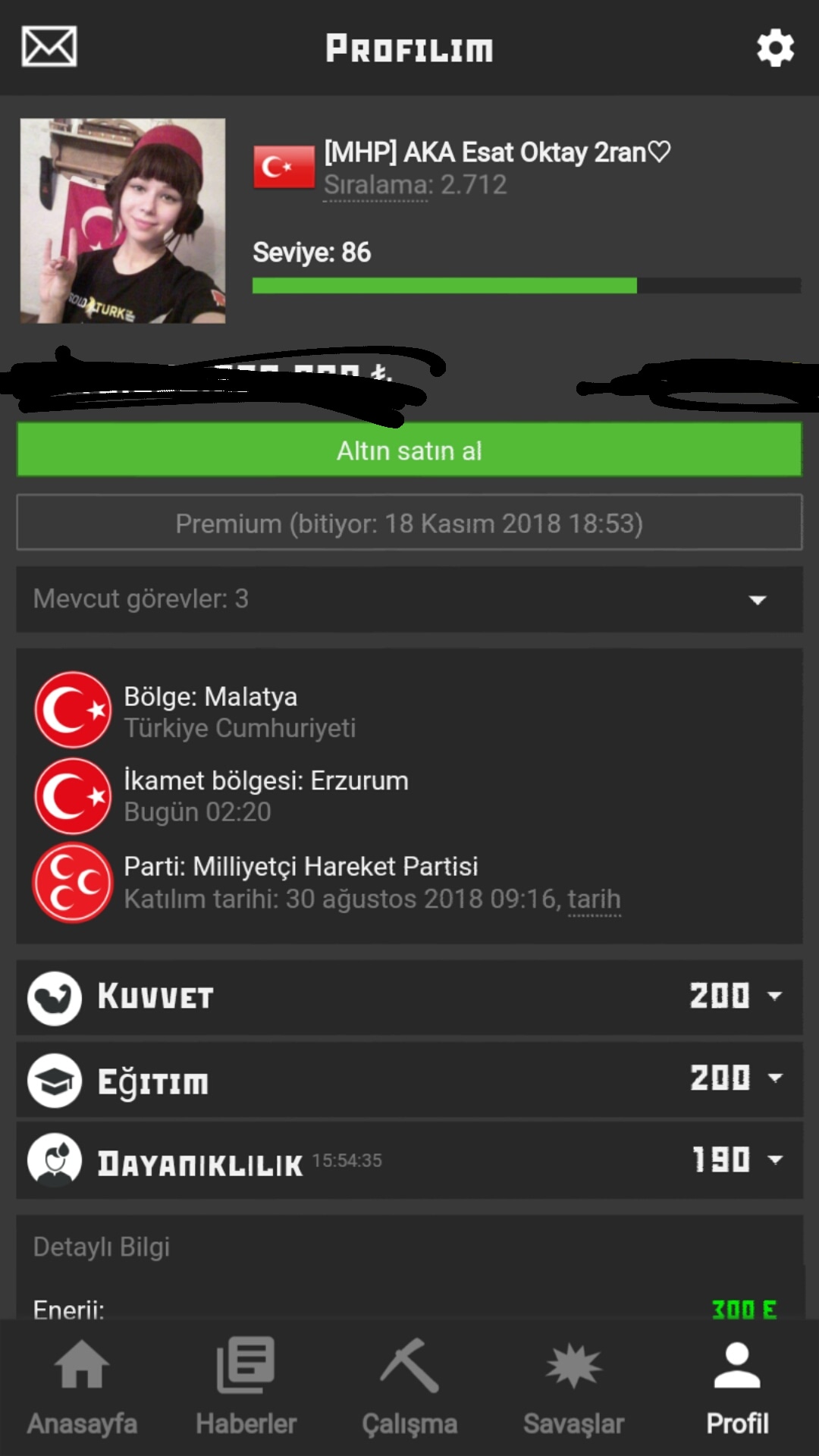
Task: Switch to the Haberler tab
Action: click(x=246, y=1388)
